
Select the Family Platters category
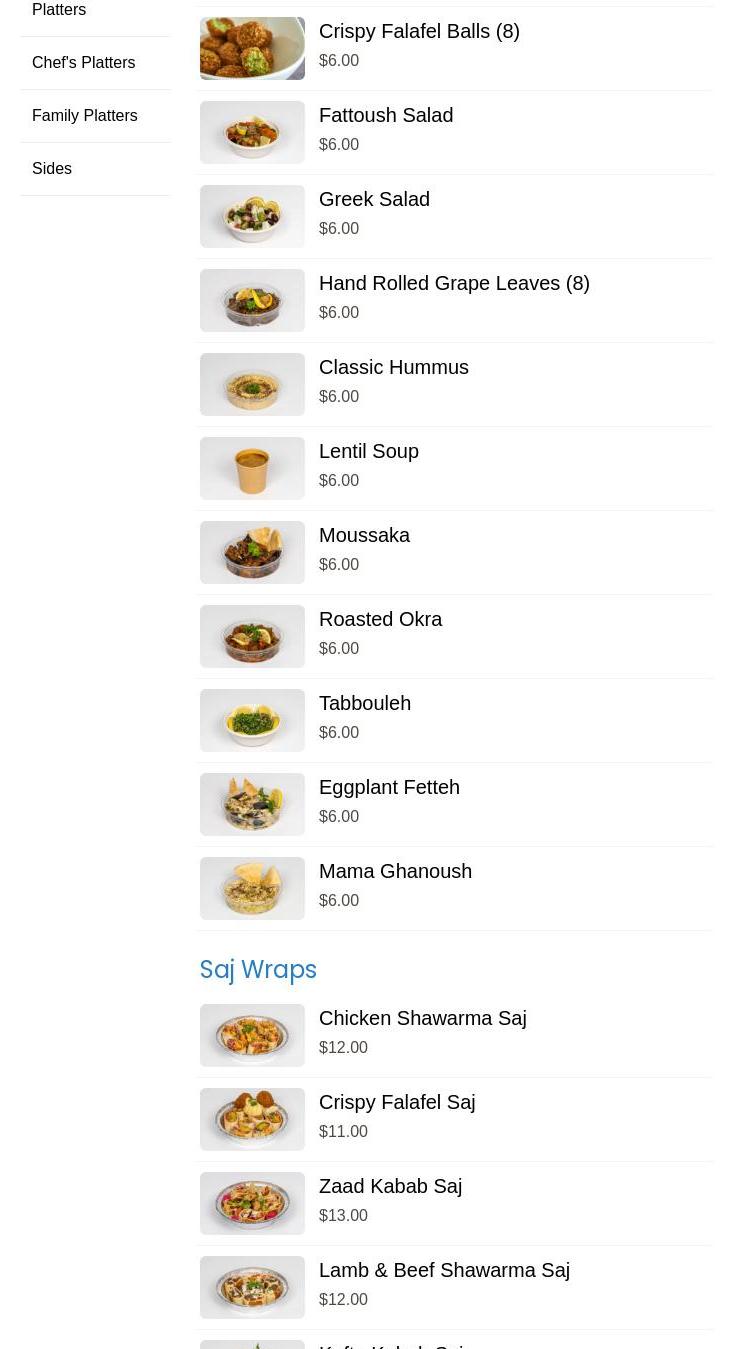point(84,116)
